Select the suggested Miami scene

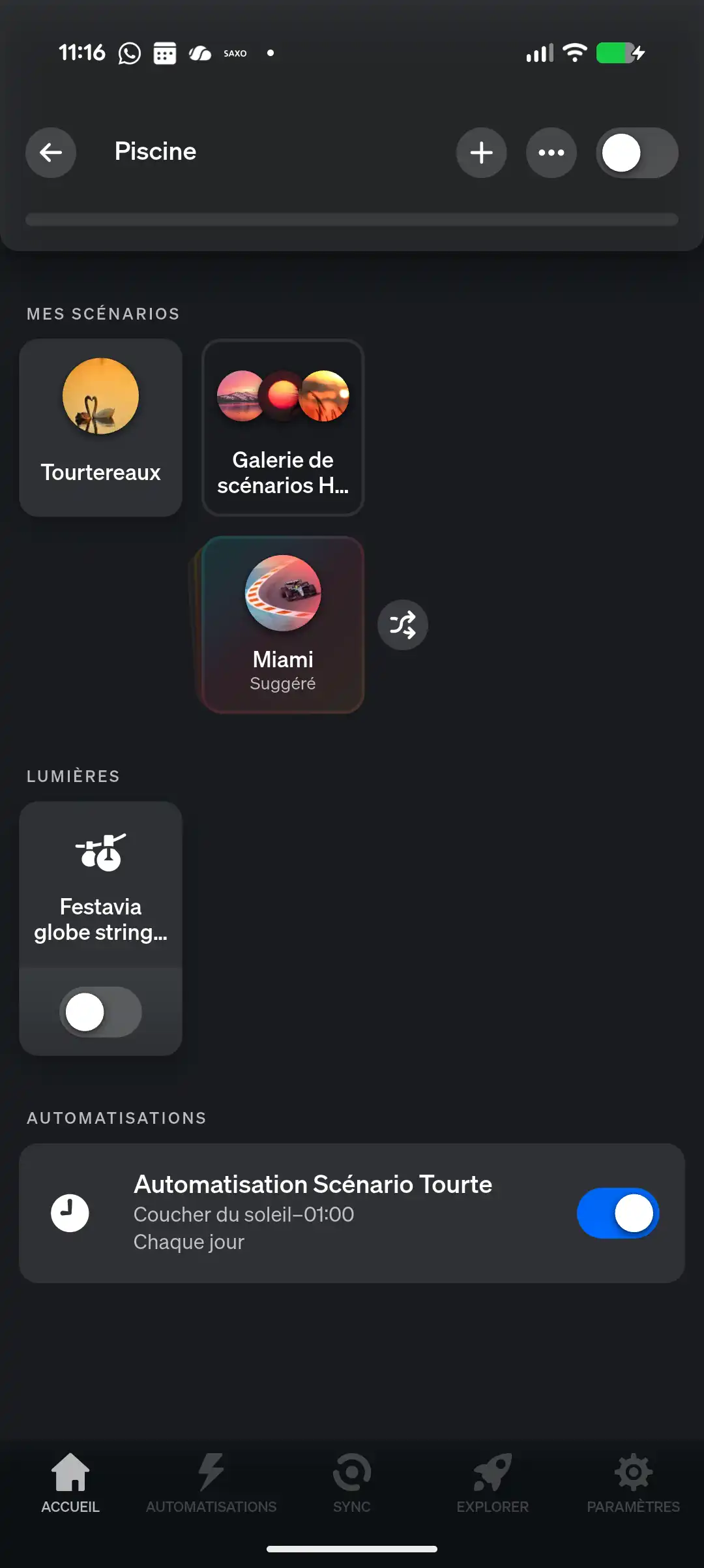pos(283,624)
